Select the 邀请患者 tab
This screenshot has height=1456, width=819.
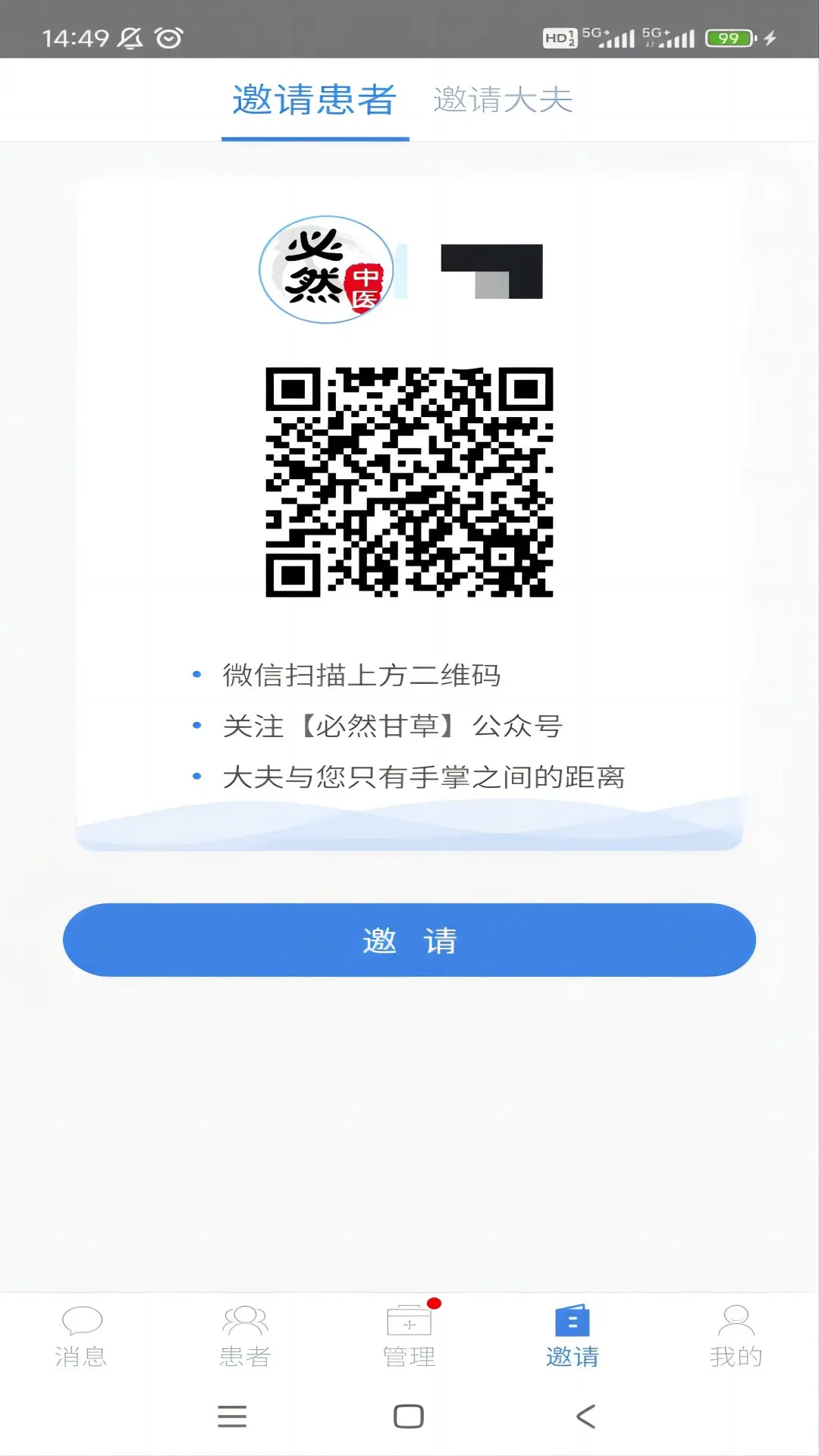[x=315, y=99]
